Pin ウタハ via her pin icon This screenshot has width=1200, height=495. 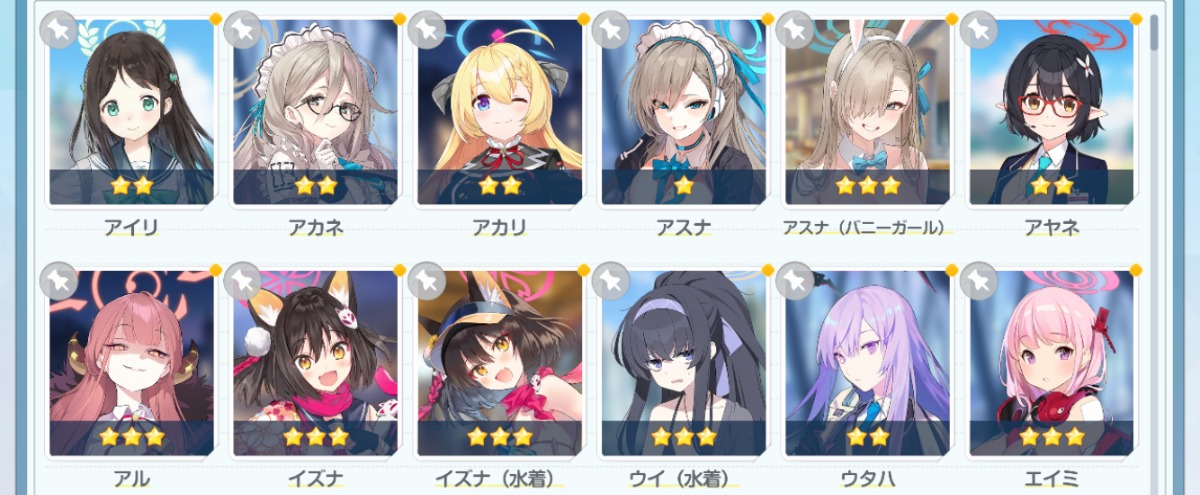coord(795,281)
